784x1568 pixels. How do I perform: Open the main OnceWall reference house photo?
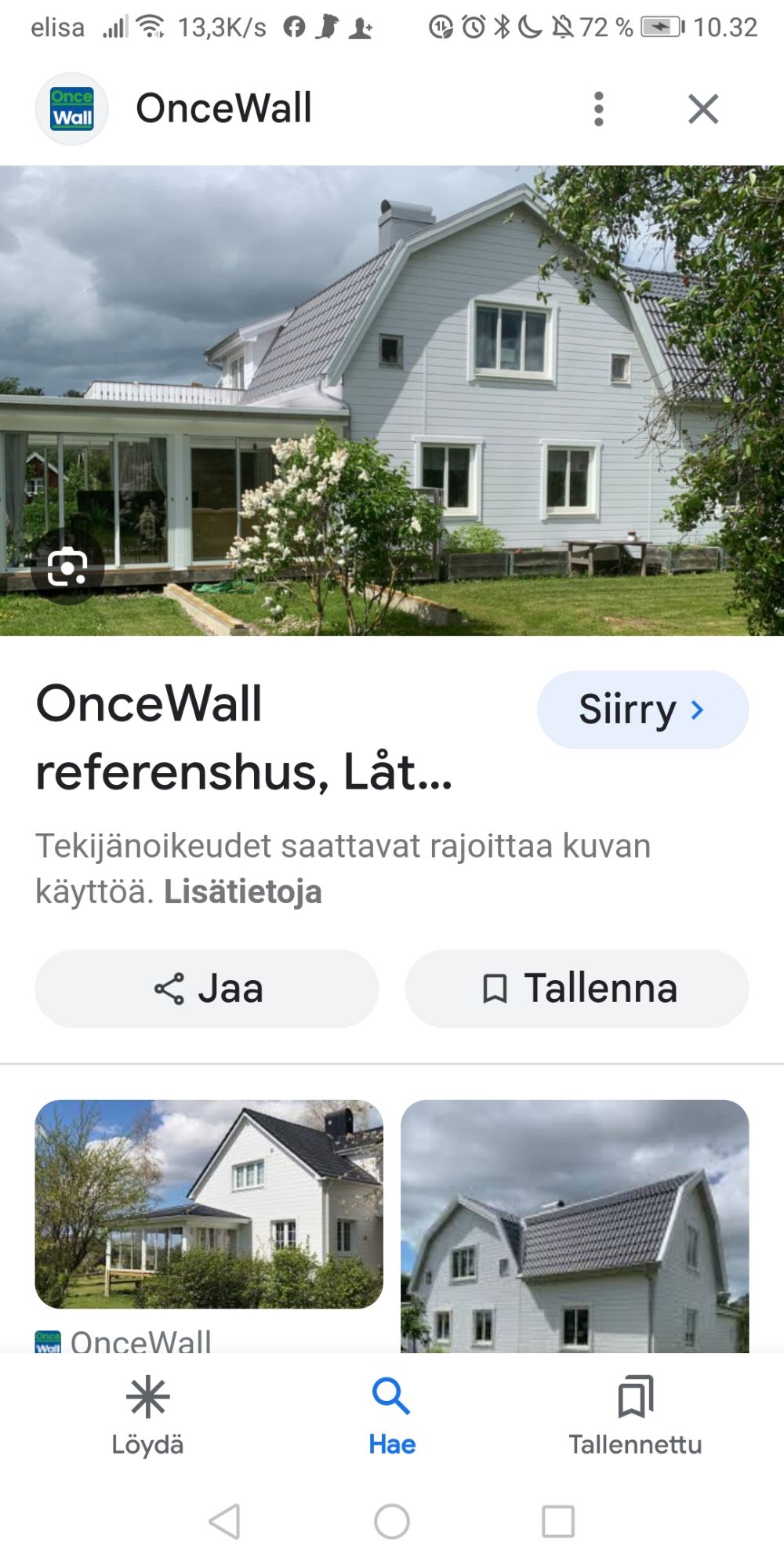click(392, 400)
